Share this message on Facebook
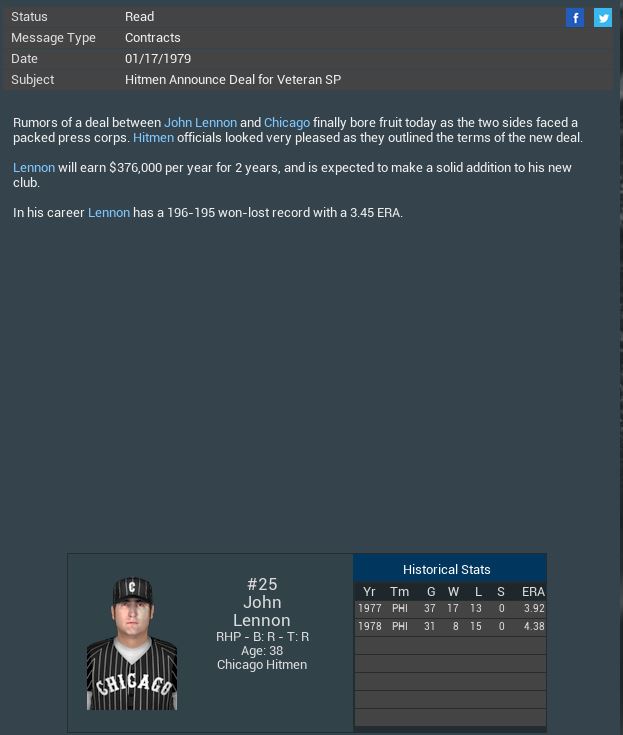Image resolution: width=623 pixels, height=735 pixels. click(x=575, y=18)
